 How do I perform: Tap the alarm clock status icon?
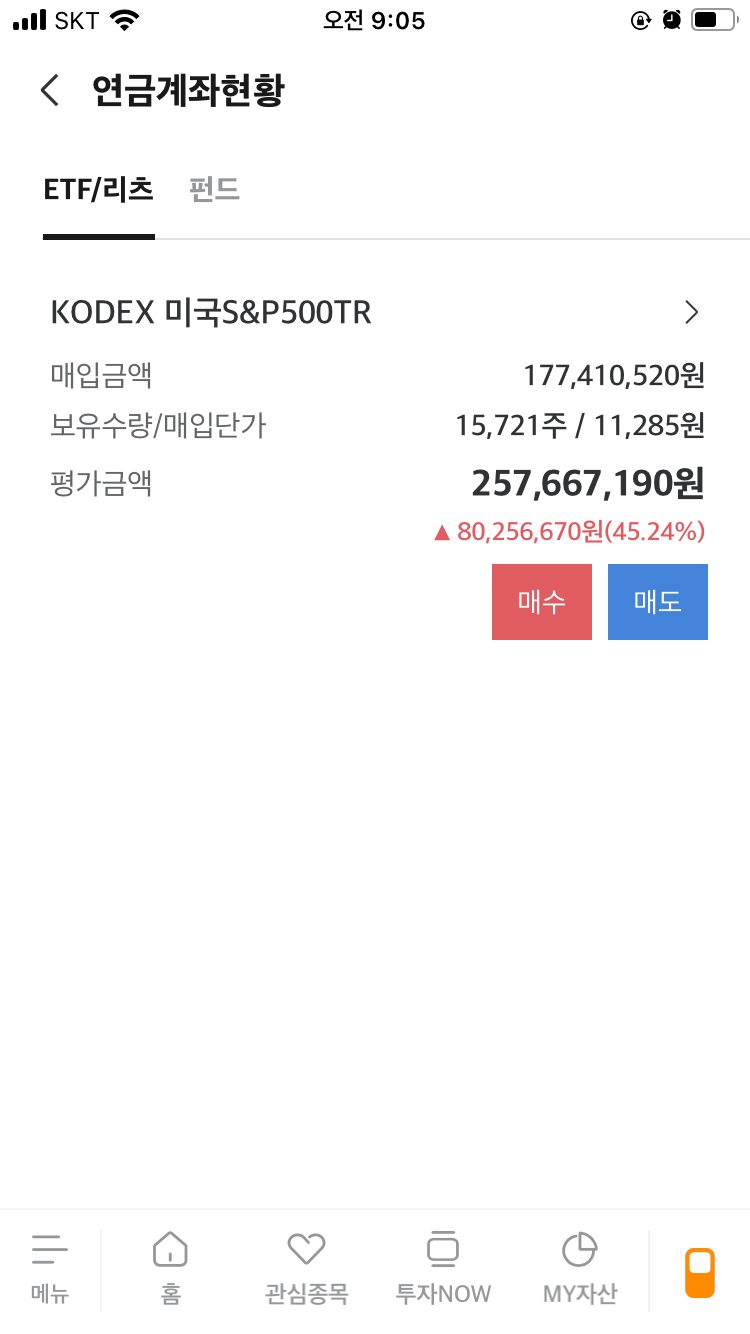tap(671, 19)
